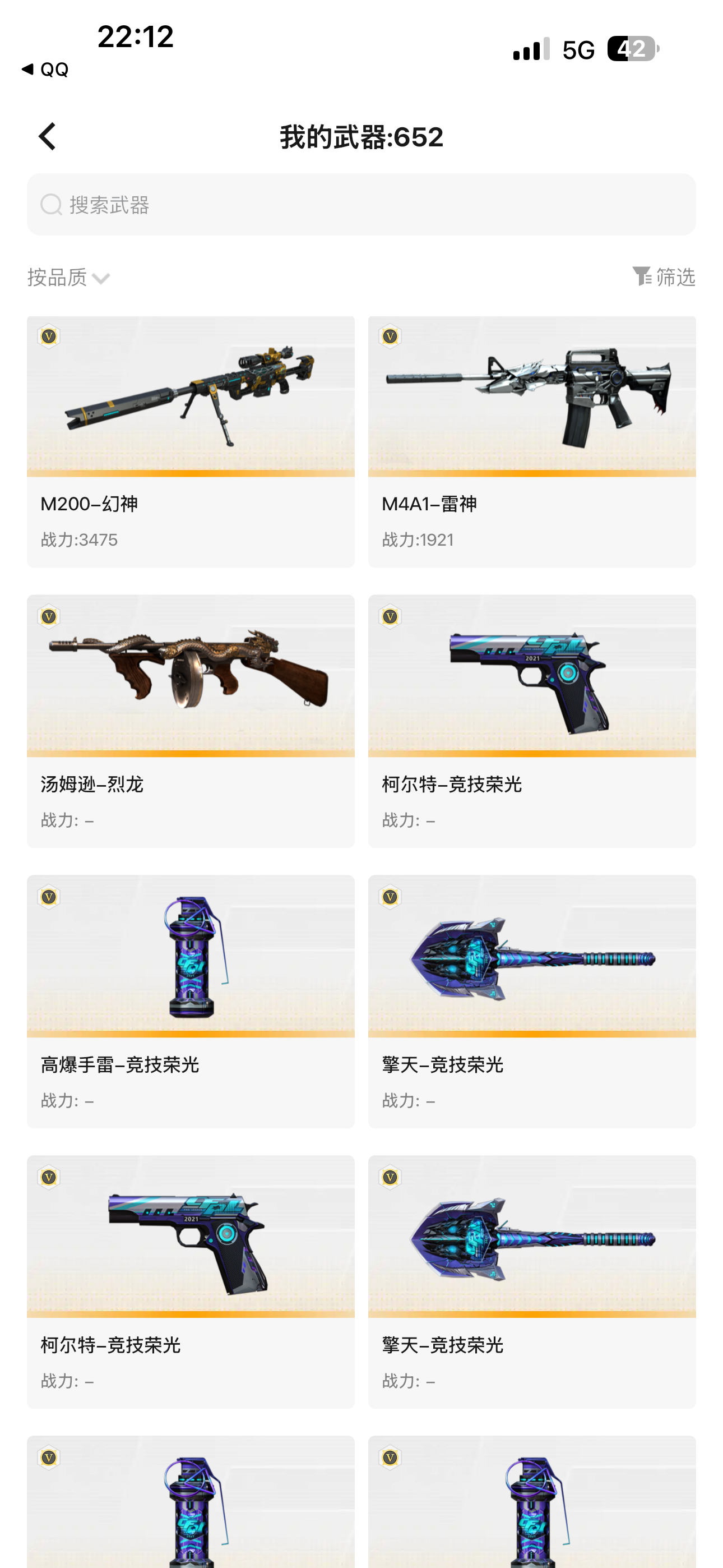Expand the 按品质 sort dropdown

tap(68, 278)
